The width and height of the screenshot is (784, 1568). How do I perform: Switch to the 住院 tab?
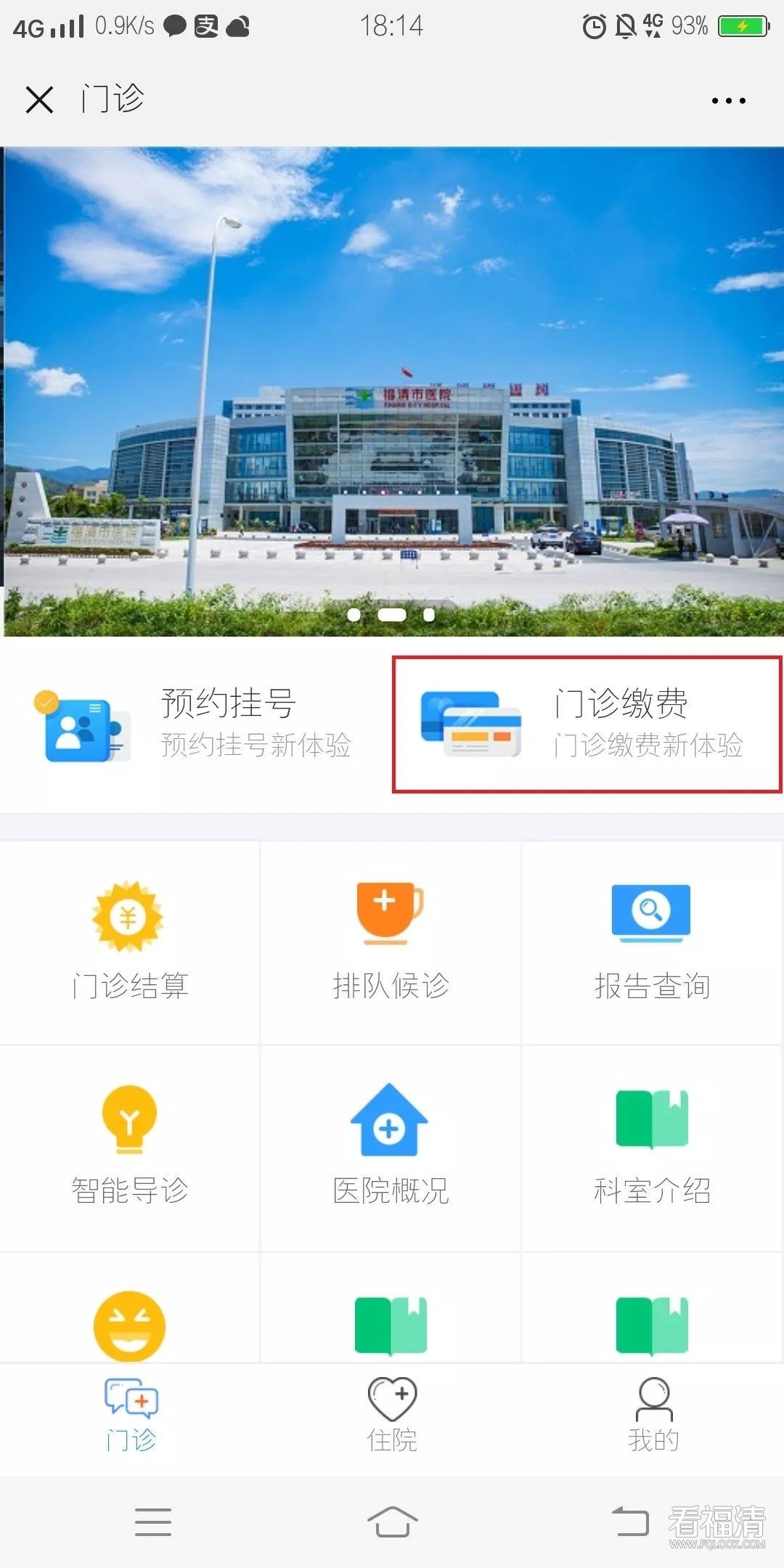[x=392, y=1416]
